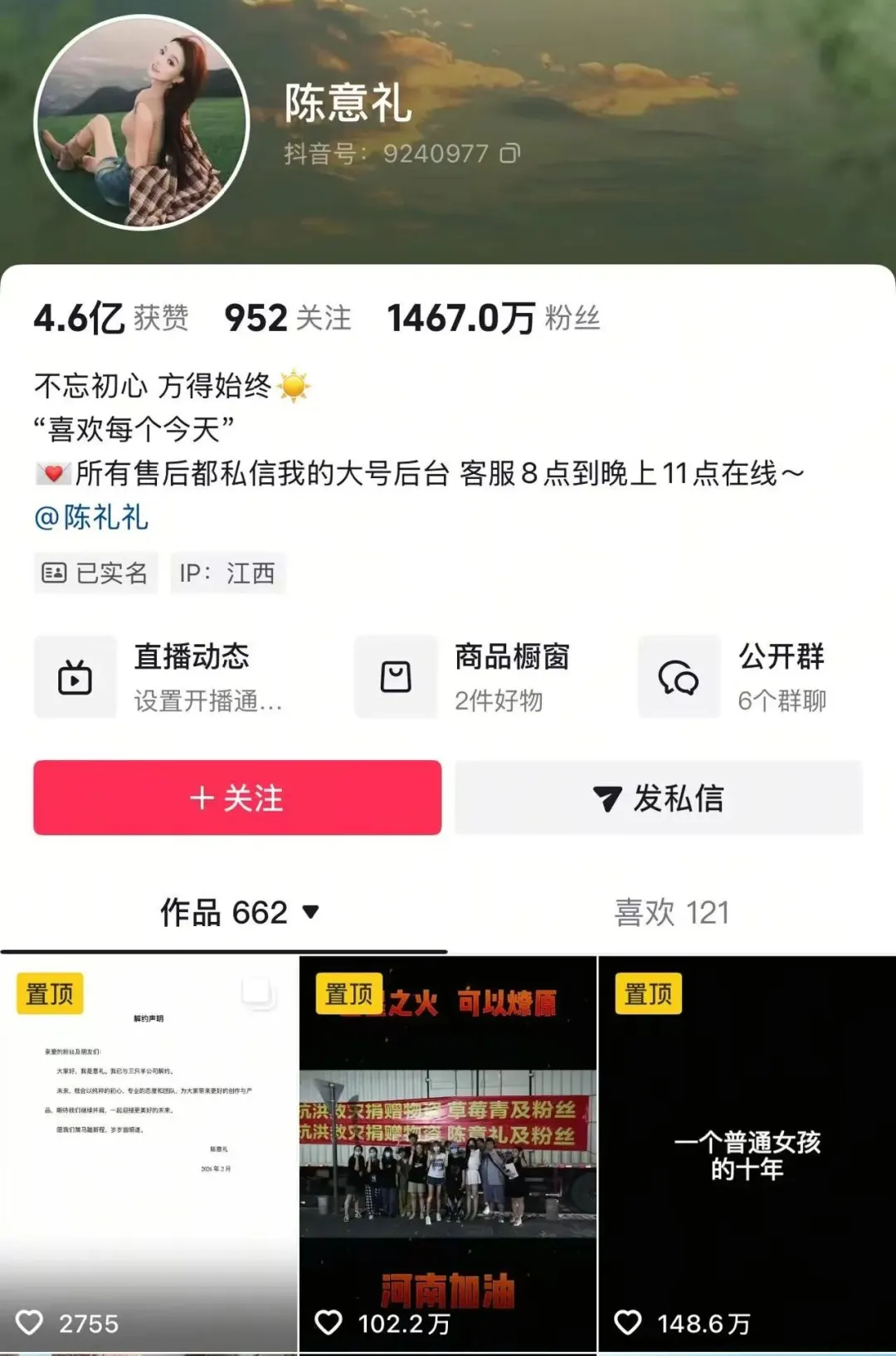Open the IP location 江西 label

(230, 573)
